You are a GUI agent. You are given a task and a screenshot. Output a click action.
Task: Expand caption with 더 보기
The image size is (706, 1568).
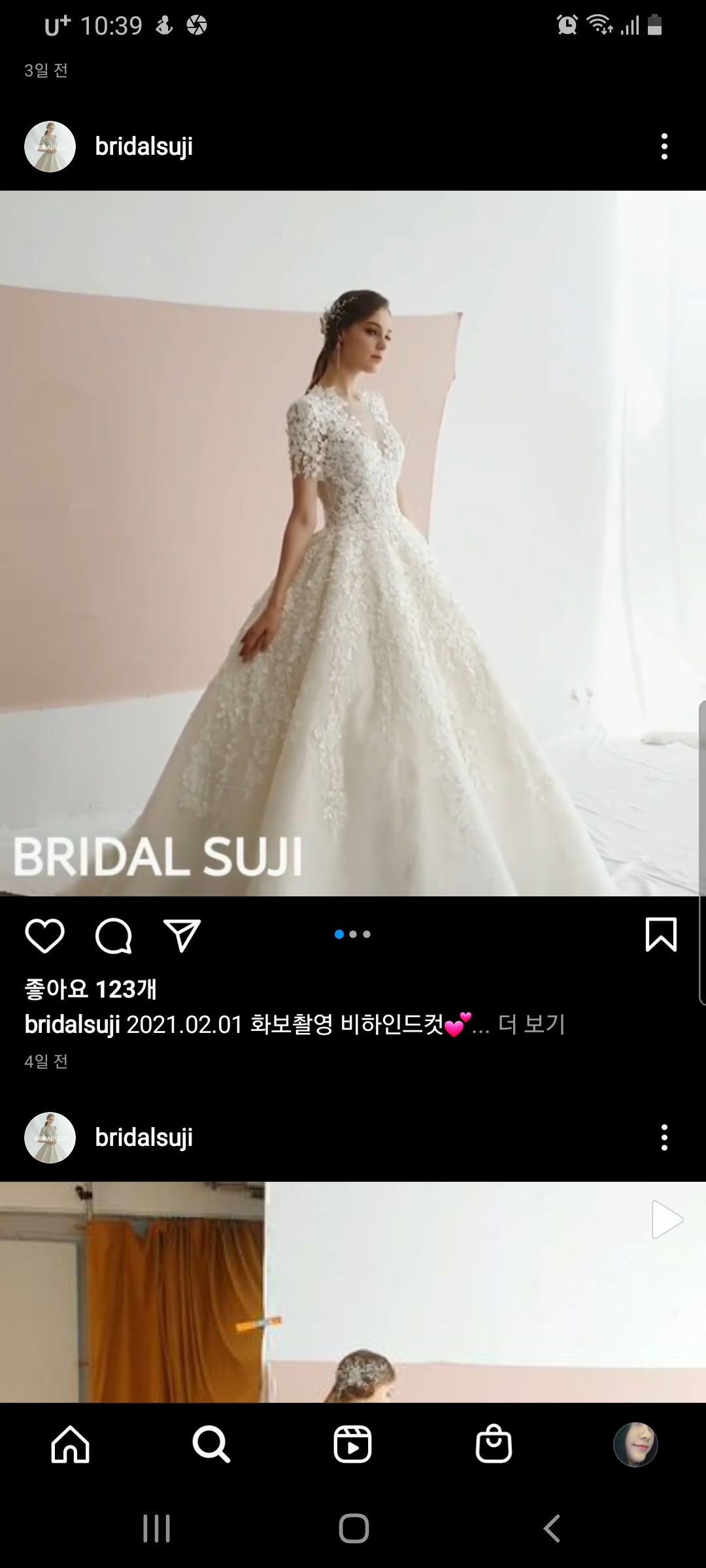click(531, 1024)
